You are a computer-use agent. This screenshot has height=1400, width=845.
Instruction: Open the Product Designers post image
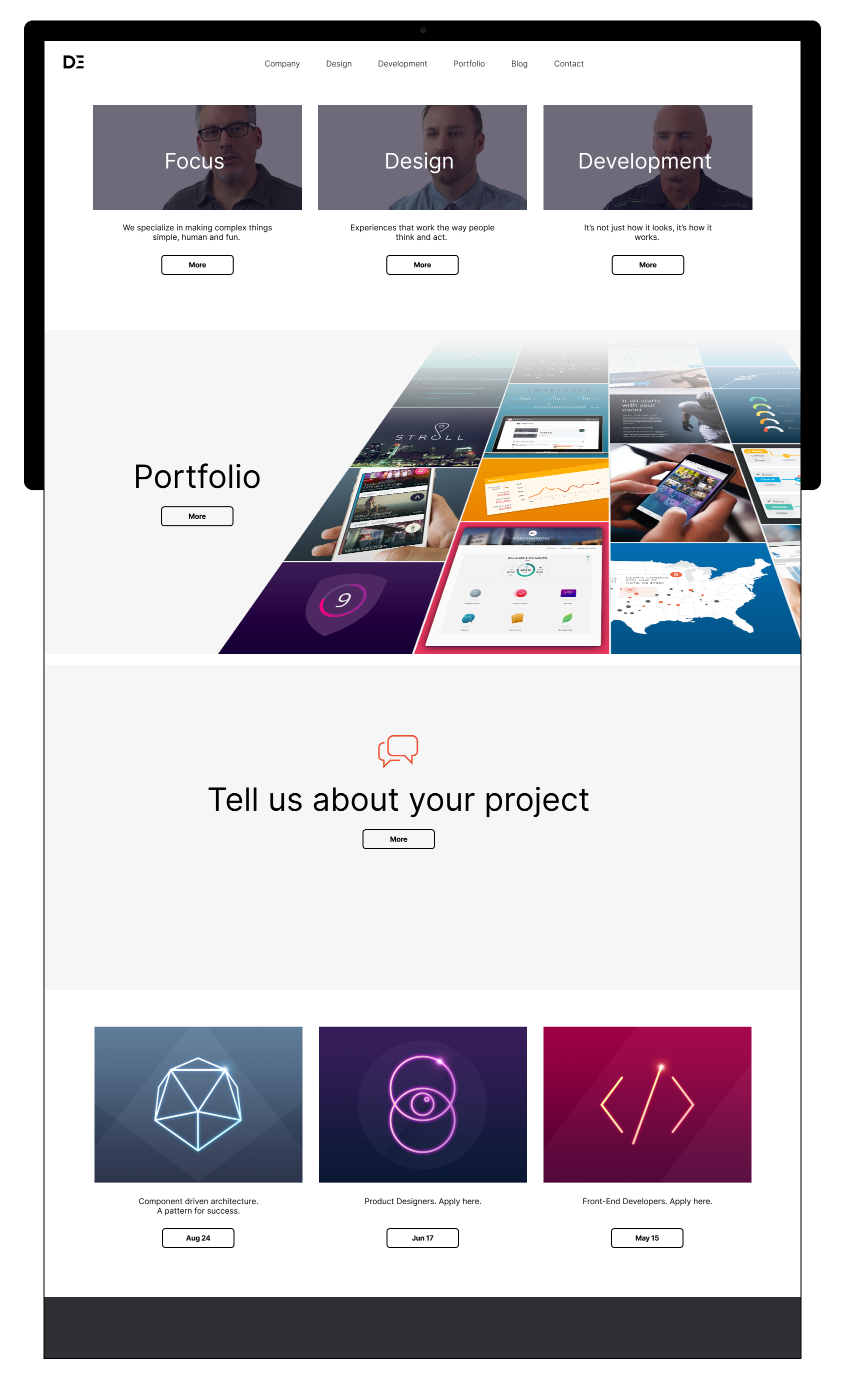pyautogui.click(x=423, y=1104)
